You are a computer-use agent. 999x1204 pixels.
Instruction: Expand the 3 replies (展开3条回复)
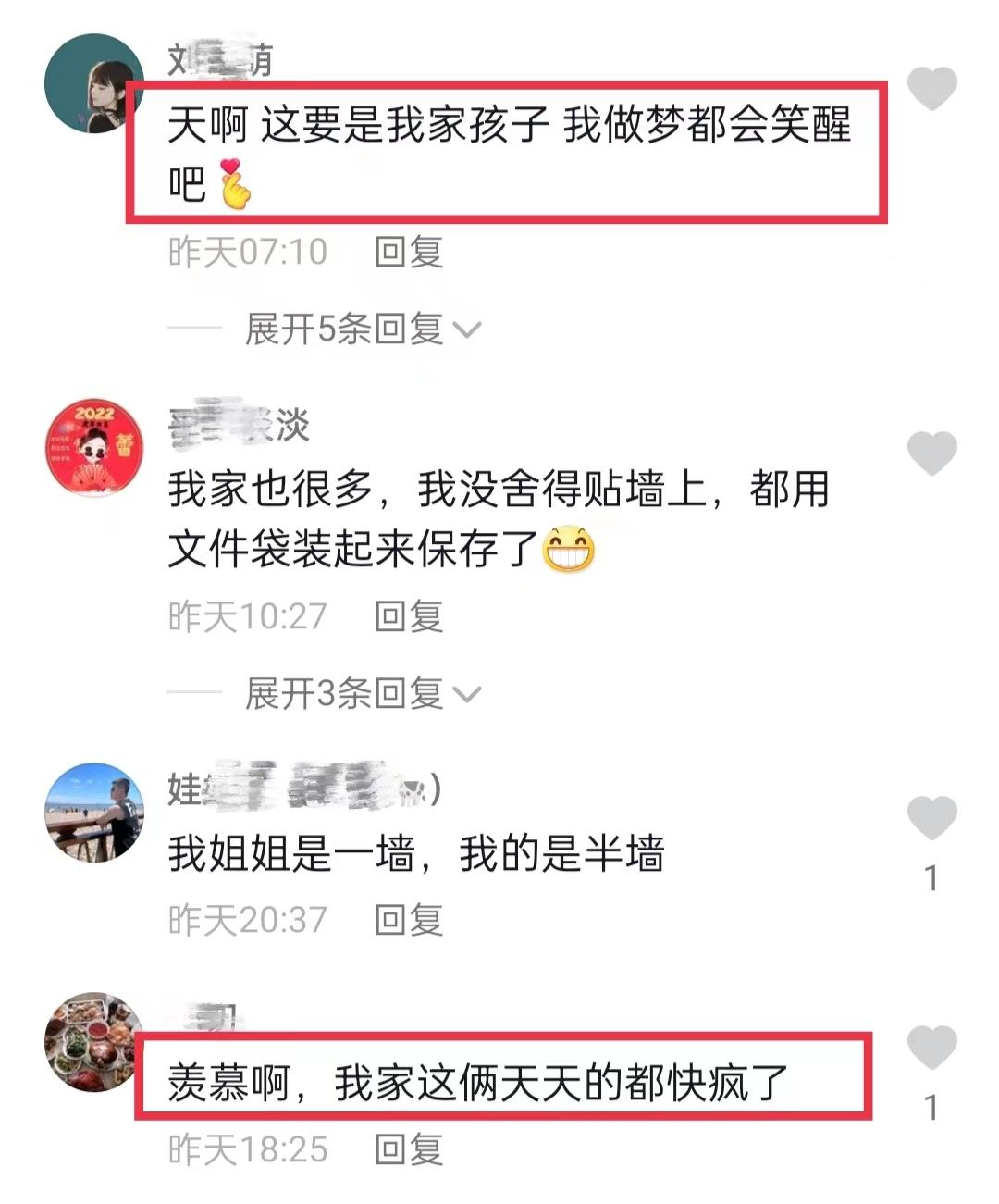pos(362,694)
